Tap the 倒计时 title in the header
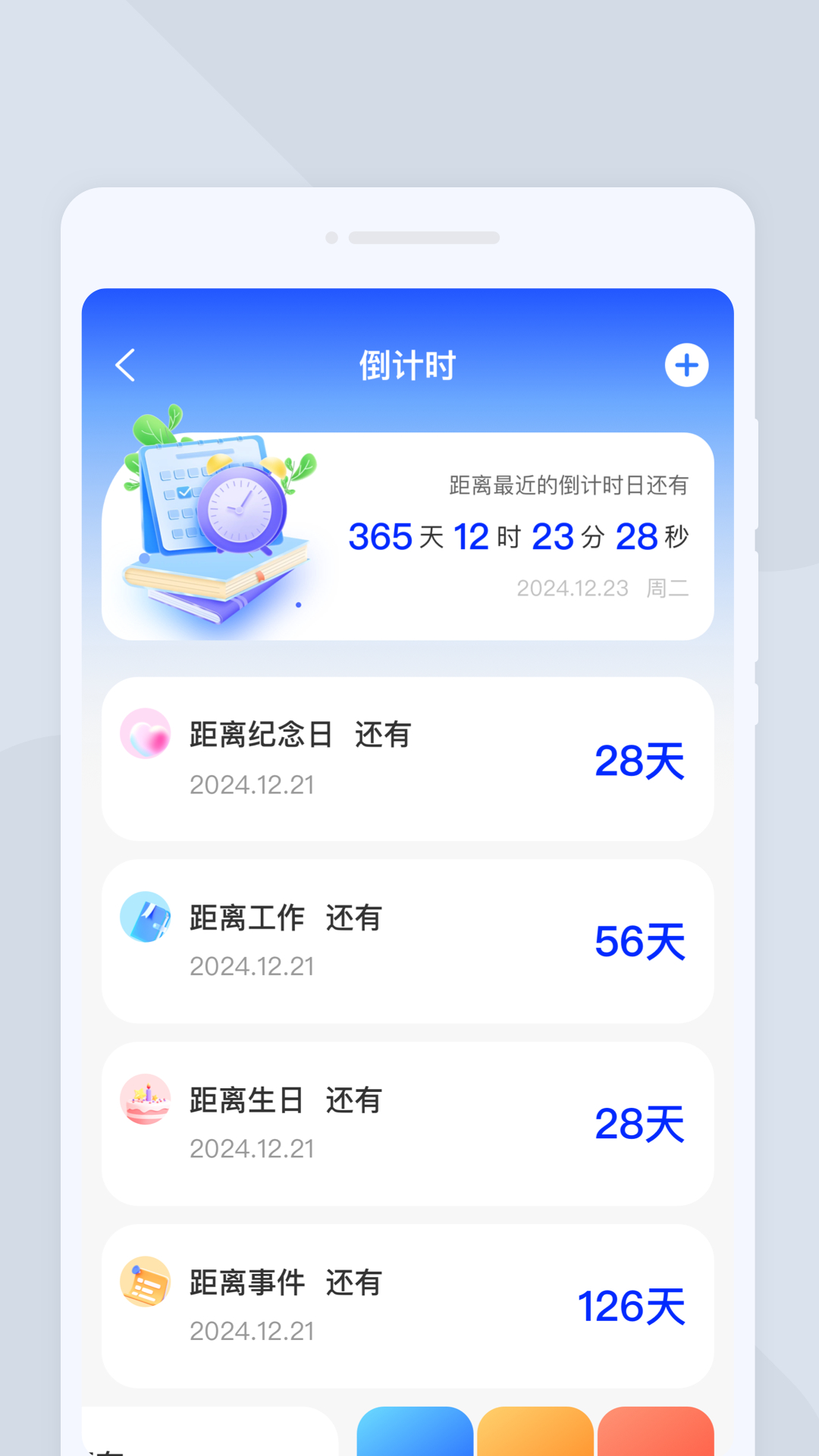The image size is (819, 1456). coord(407,365)
